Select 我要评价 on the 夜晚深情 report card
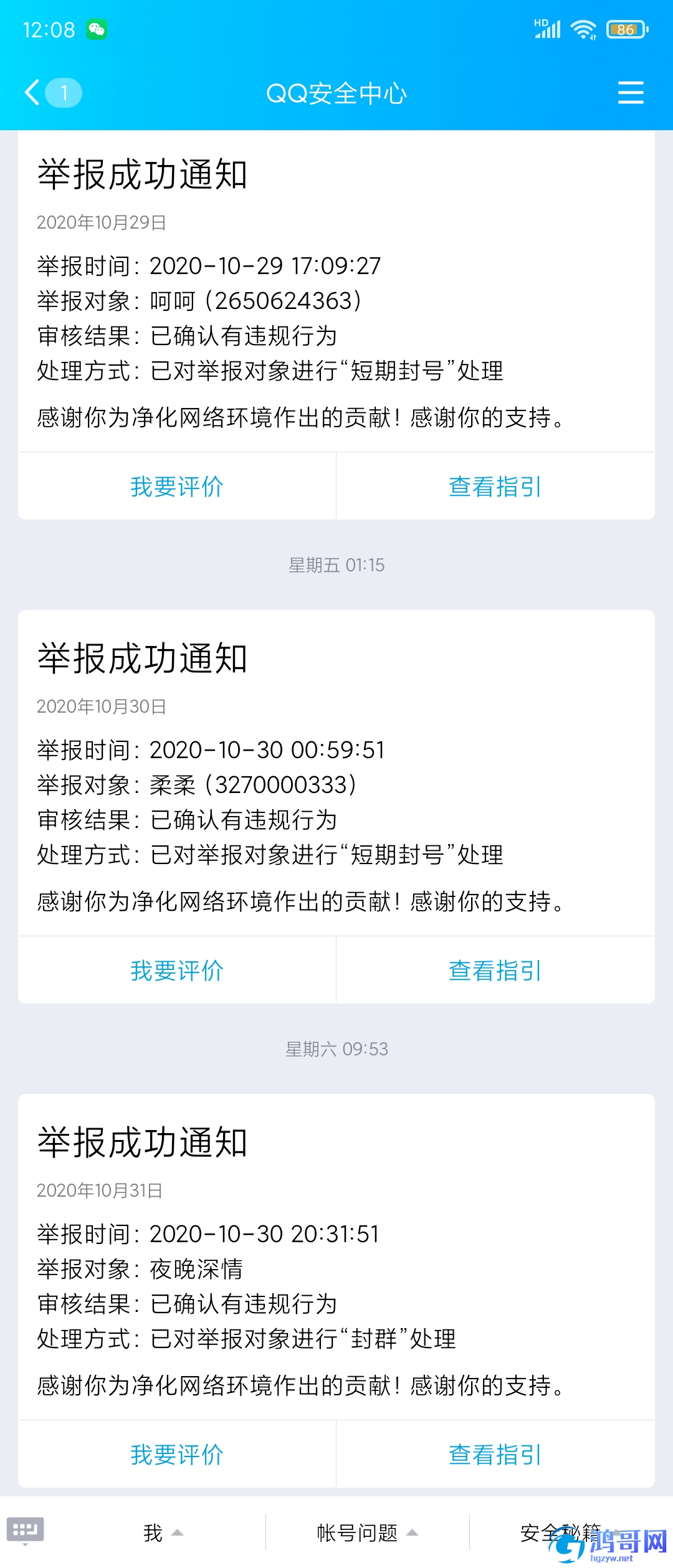This screenshot has height=1568, width=673. point(177,1455)
